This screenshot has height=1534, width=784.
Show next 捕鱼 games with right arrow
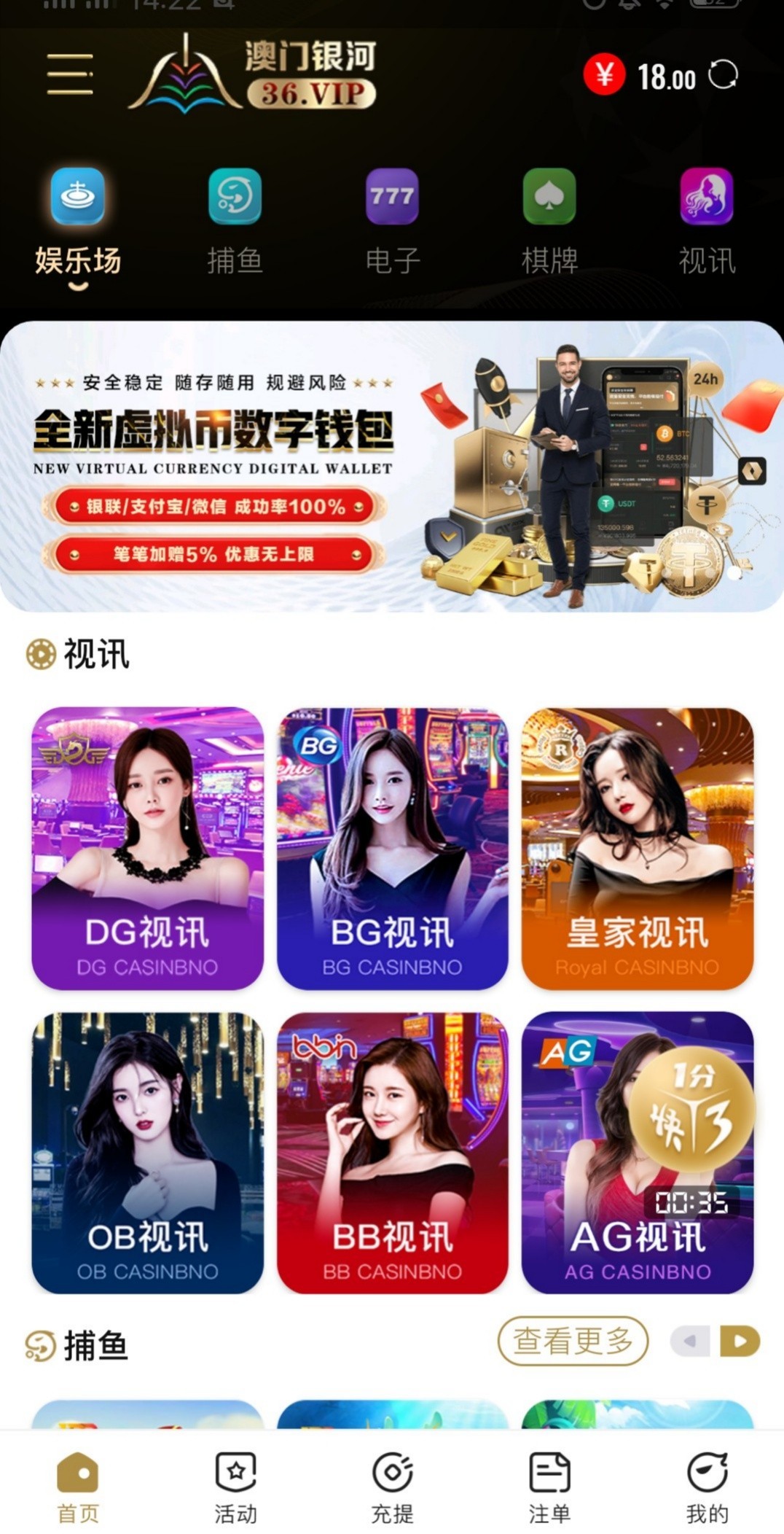point(740,1340)
